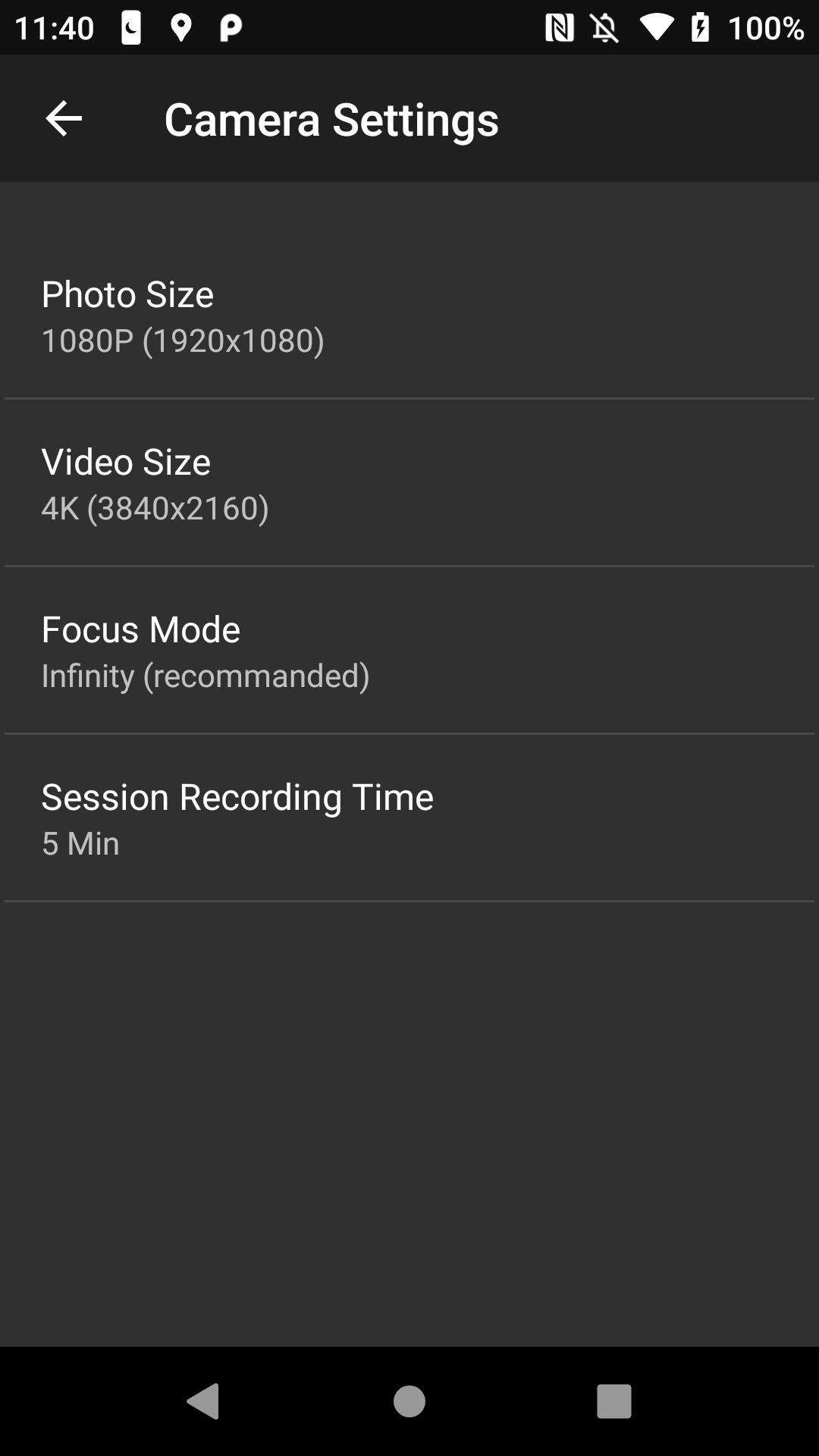Open Session Recording Time setting
Screen dimensions: 819x1456
[409, 818]
